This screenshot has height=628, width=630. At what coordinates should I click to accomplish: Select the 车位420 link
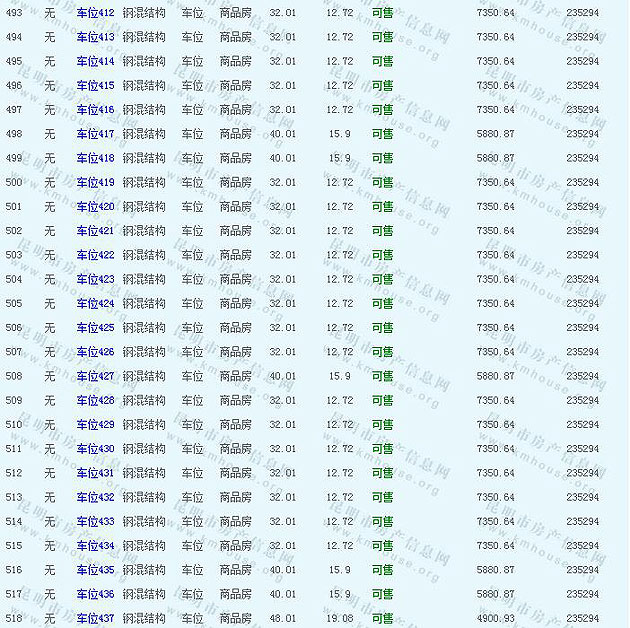95,207
